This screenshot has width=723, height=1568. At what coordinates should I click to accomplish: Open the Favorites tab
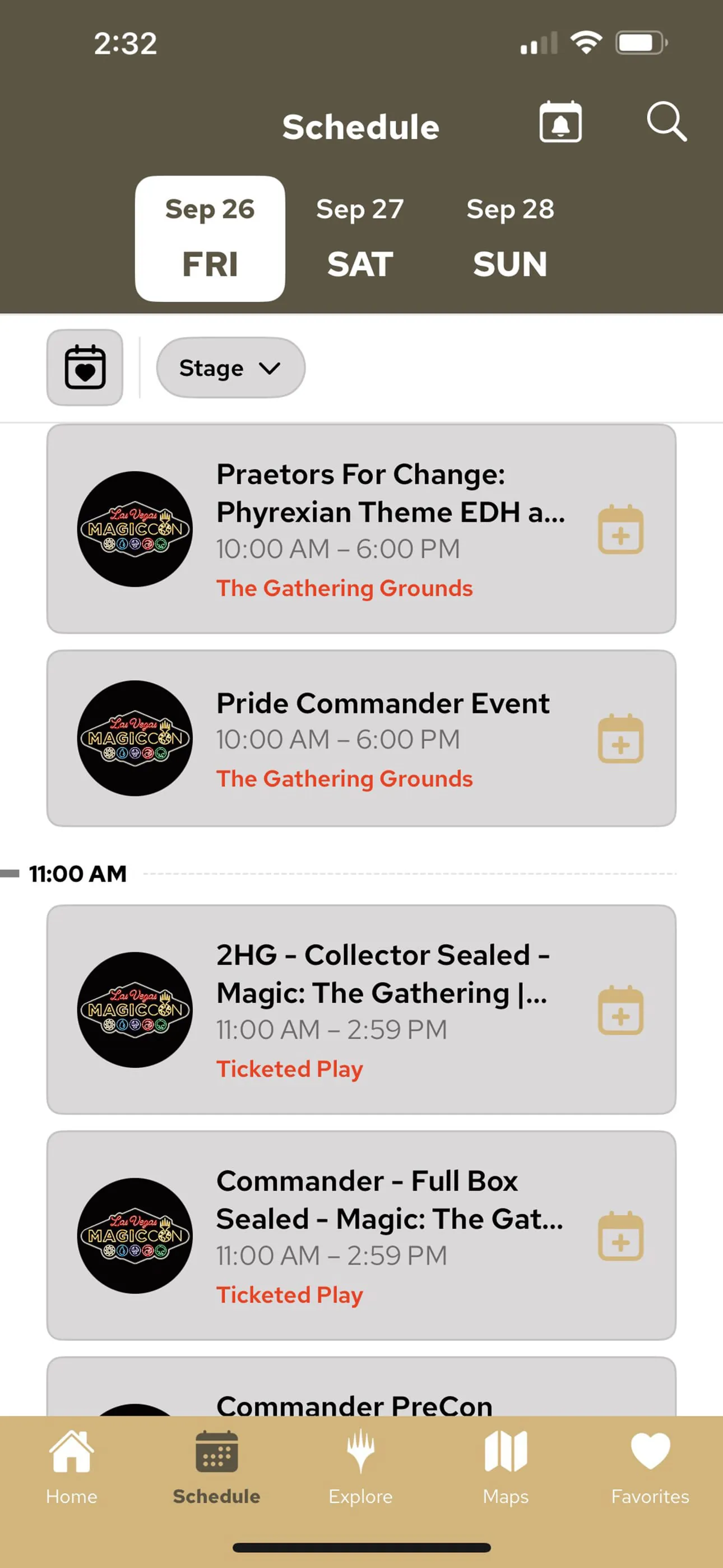tap(650, 1467)
